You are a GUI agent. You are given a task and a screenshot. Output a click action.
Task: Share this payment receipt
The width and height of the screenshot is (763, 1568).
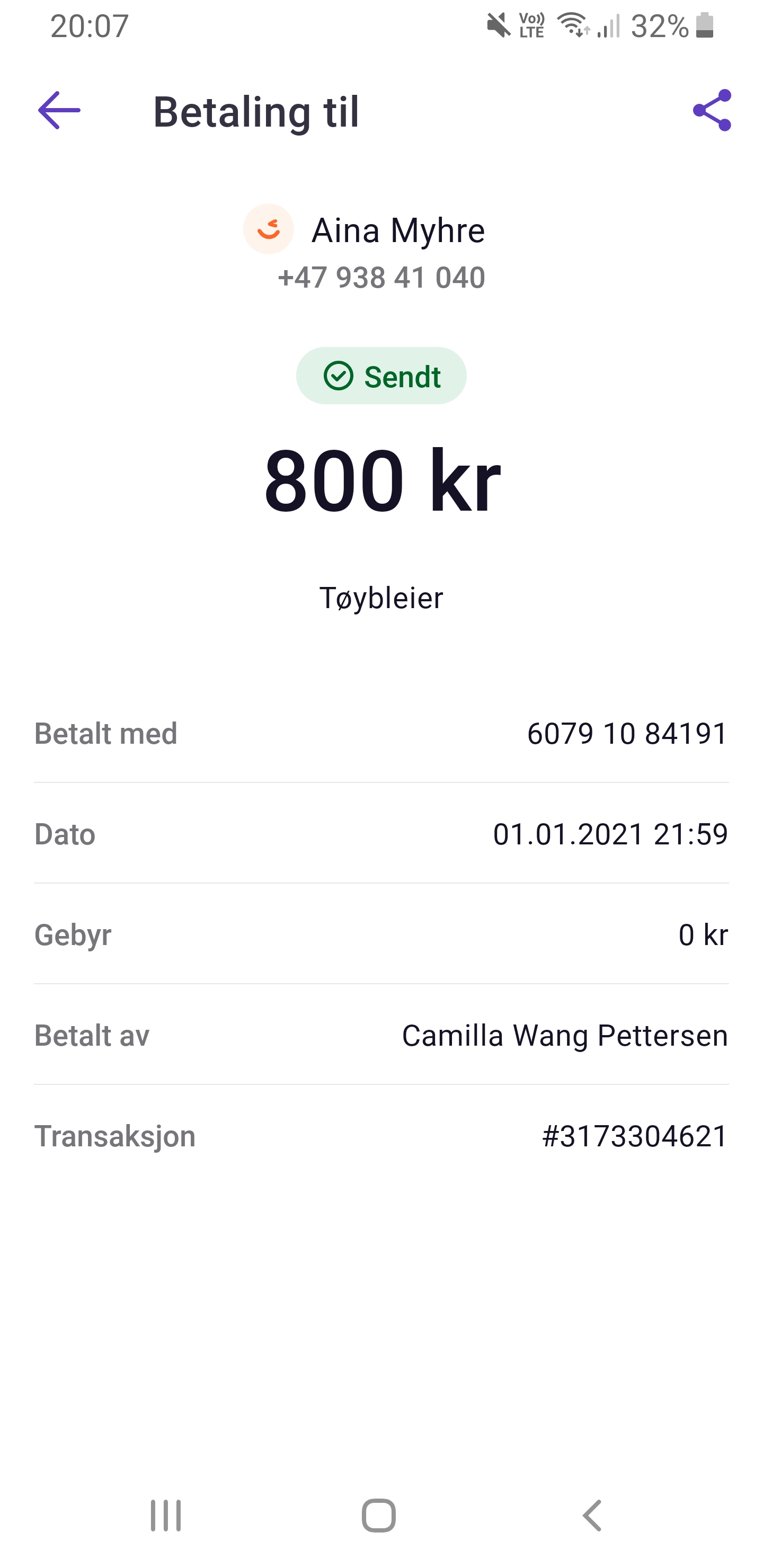pos(711,110)
